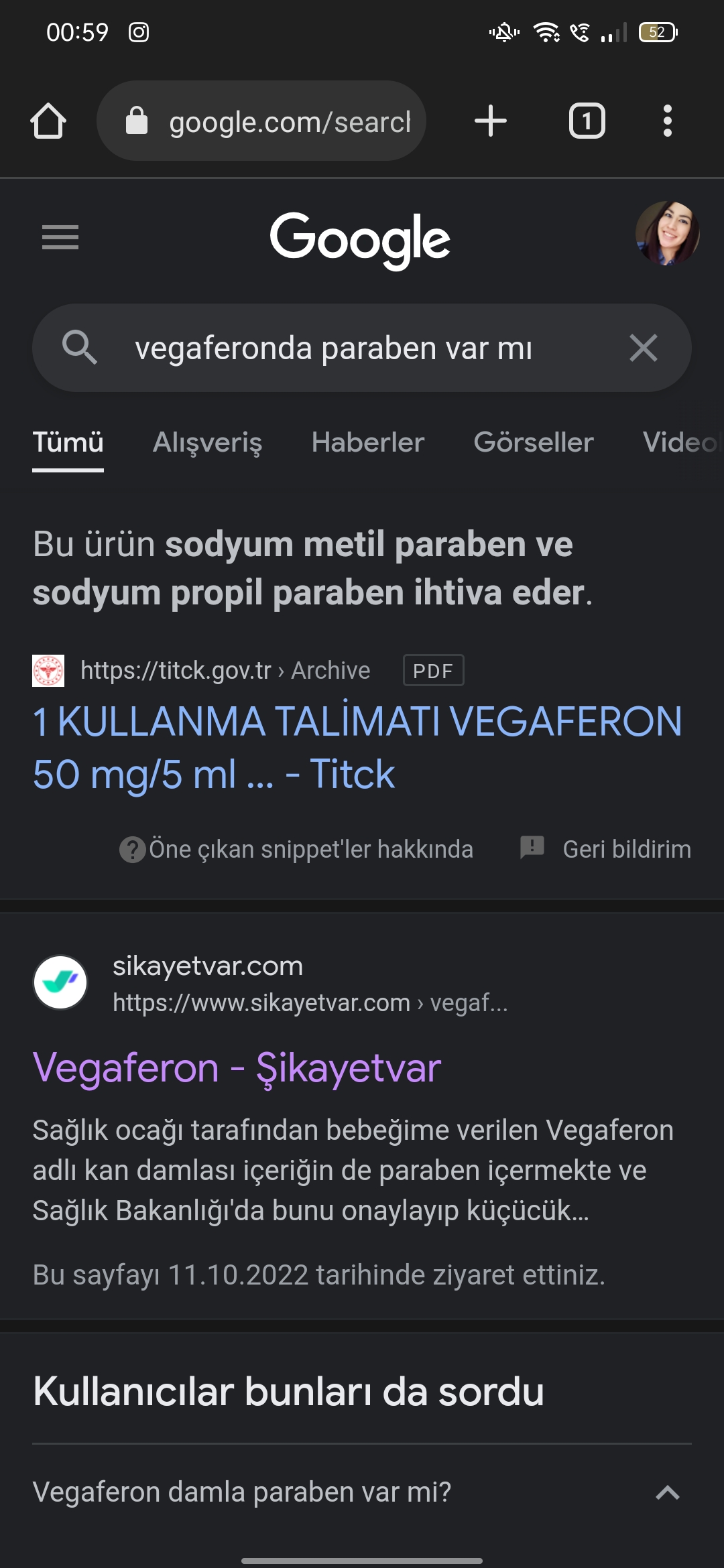724x1568 pixels.
Task: Send feedback via Geri bildirim
Action: click(x=606, y=849)
